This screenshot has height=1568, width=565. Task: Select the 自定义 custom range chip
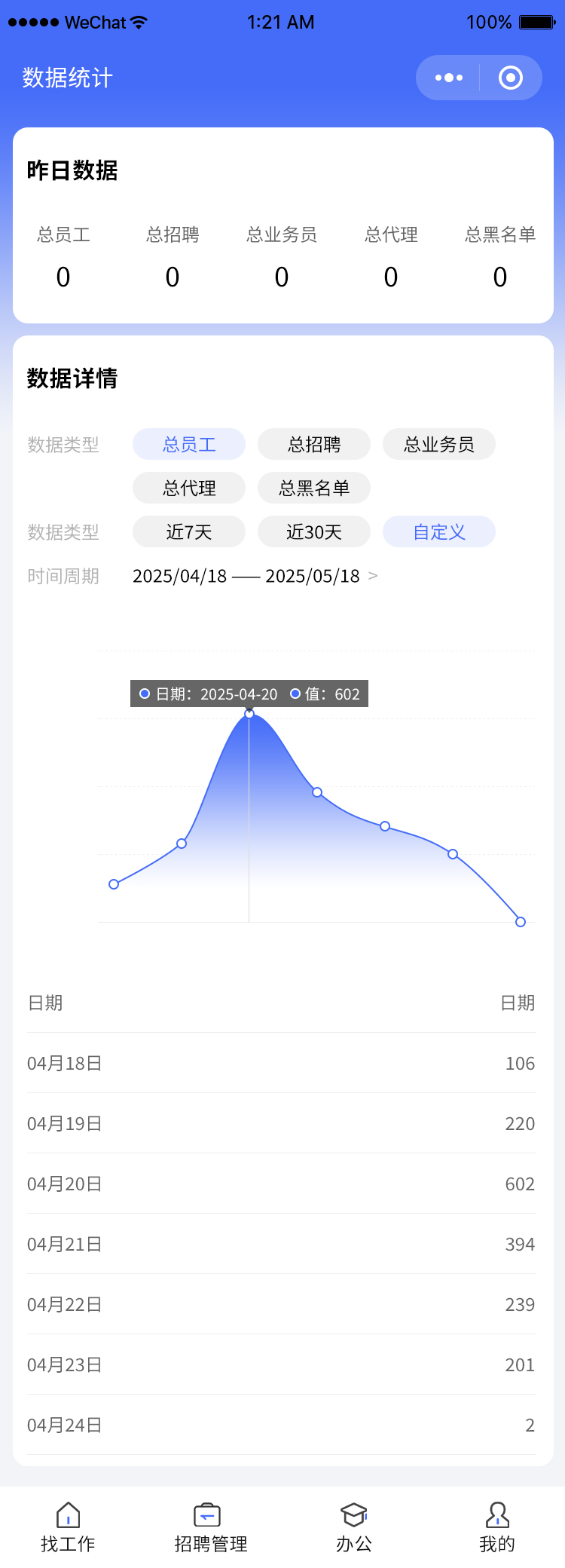point(439,532)
